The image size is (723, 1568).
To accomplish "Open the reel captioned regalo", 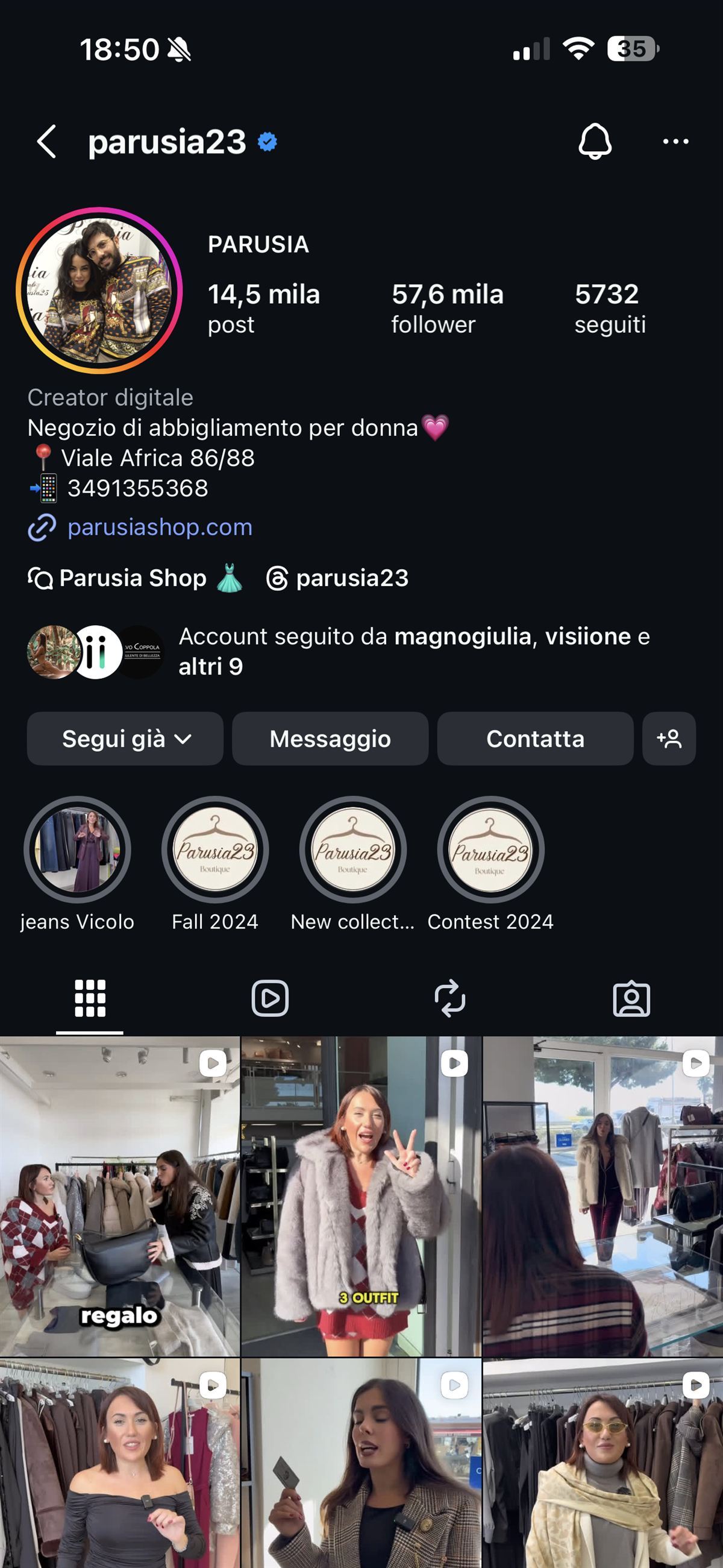I will [x=119, y=1196].
